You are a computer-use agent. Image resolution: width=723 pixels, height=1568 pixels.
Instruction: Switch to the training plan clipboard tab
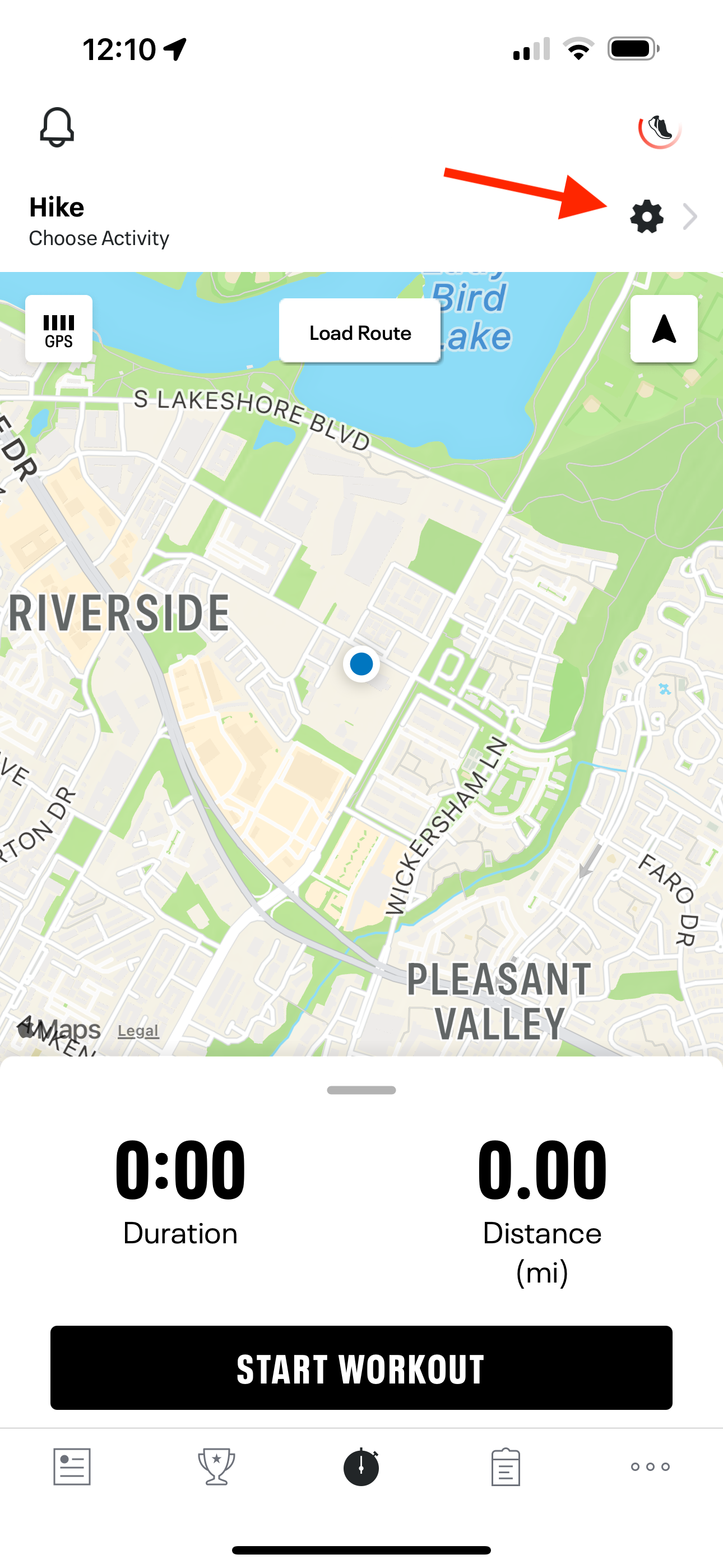(505, 1466)
